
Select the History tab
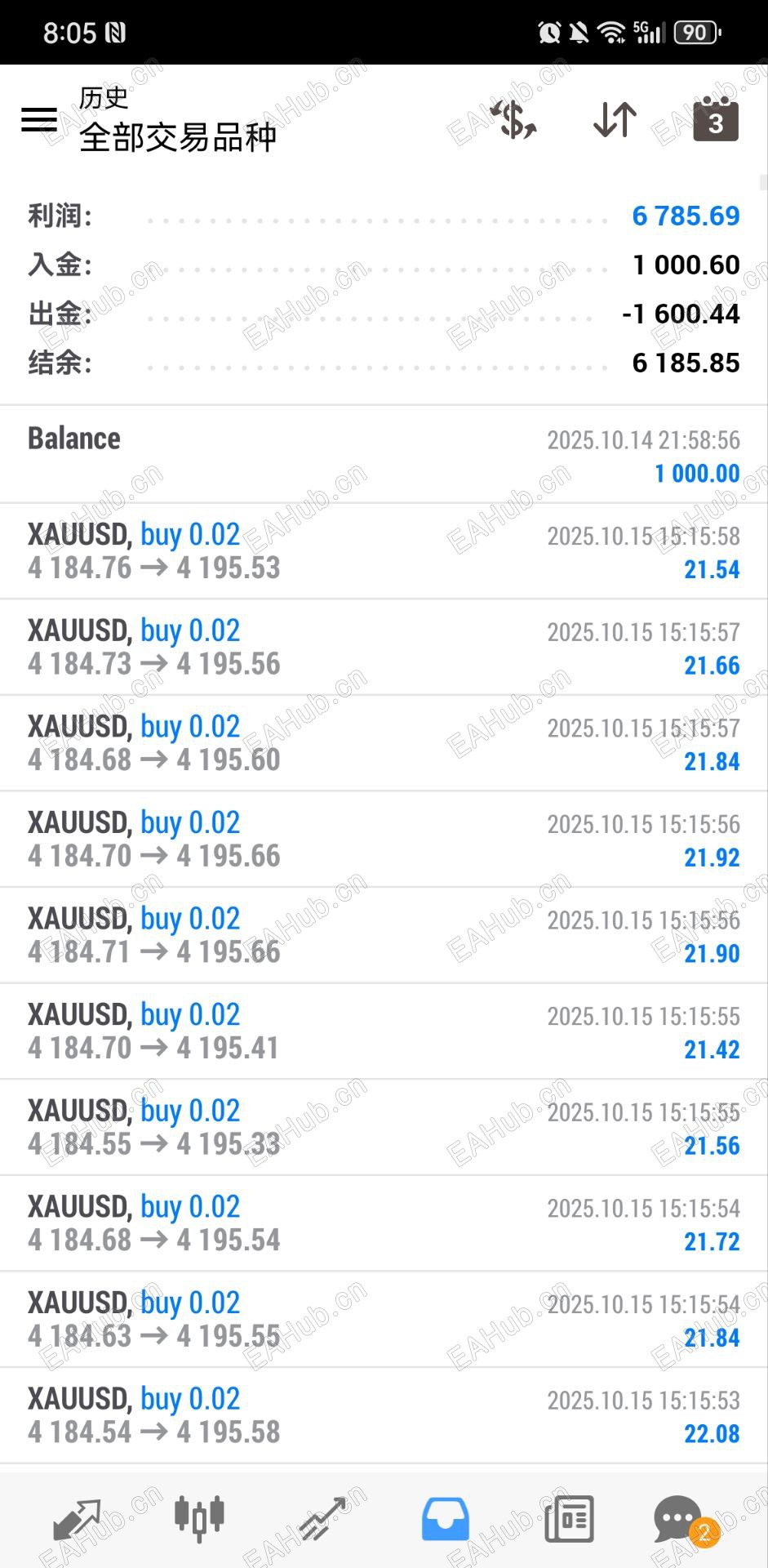[445, 1519]
